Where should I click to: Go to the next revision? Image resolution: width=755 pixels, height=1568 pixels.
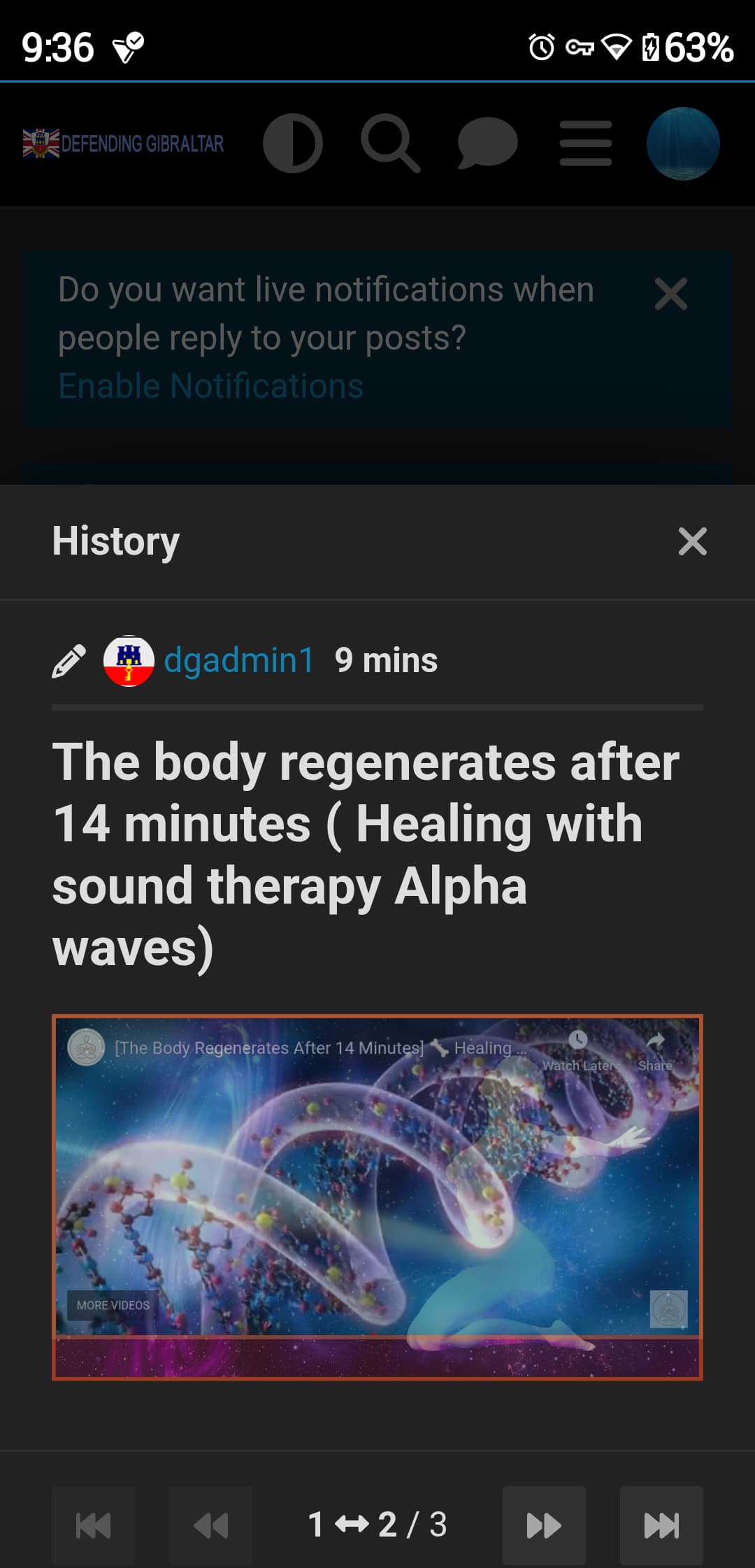544,1525
